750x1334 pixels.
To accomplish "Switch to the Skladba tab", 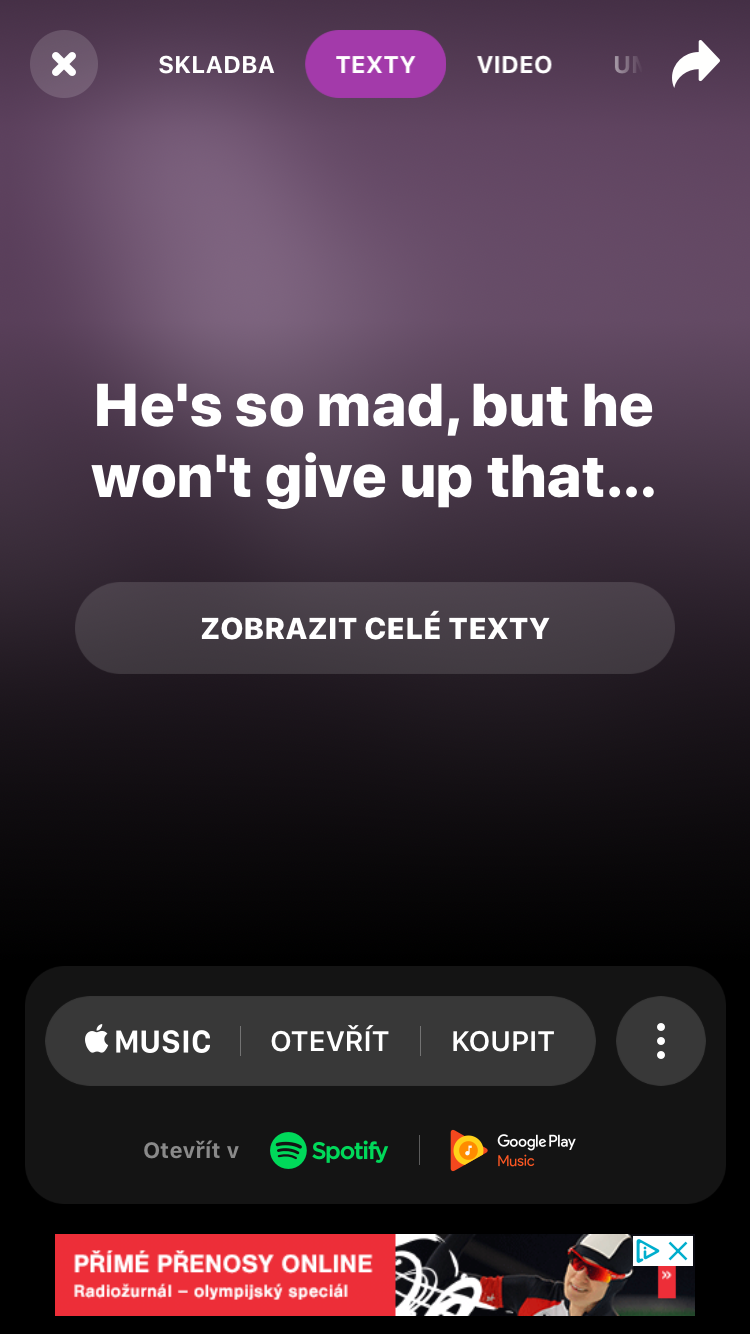I will [x=216, y=64].
